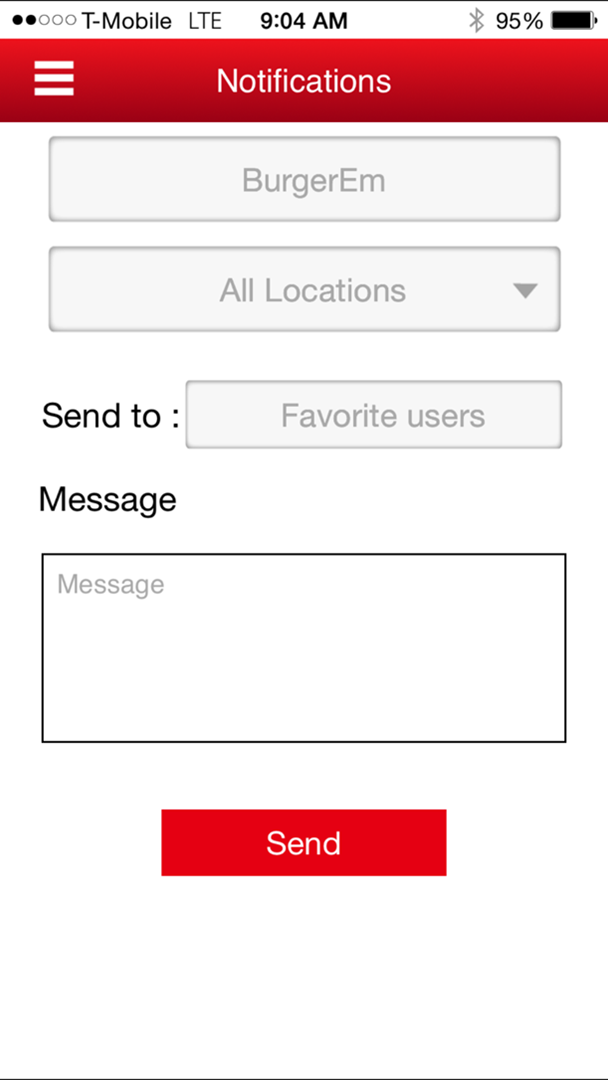Screen dimensions: 608x1080
Task: Open the hamburger menu drawer
Action: 54,79
